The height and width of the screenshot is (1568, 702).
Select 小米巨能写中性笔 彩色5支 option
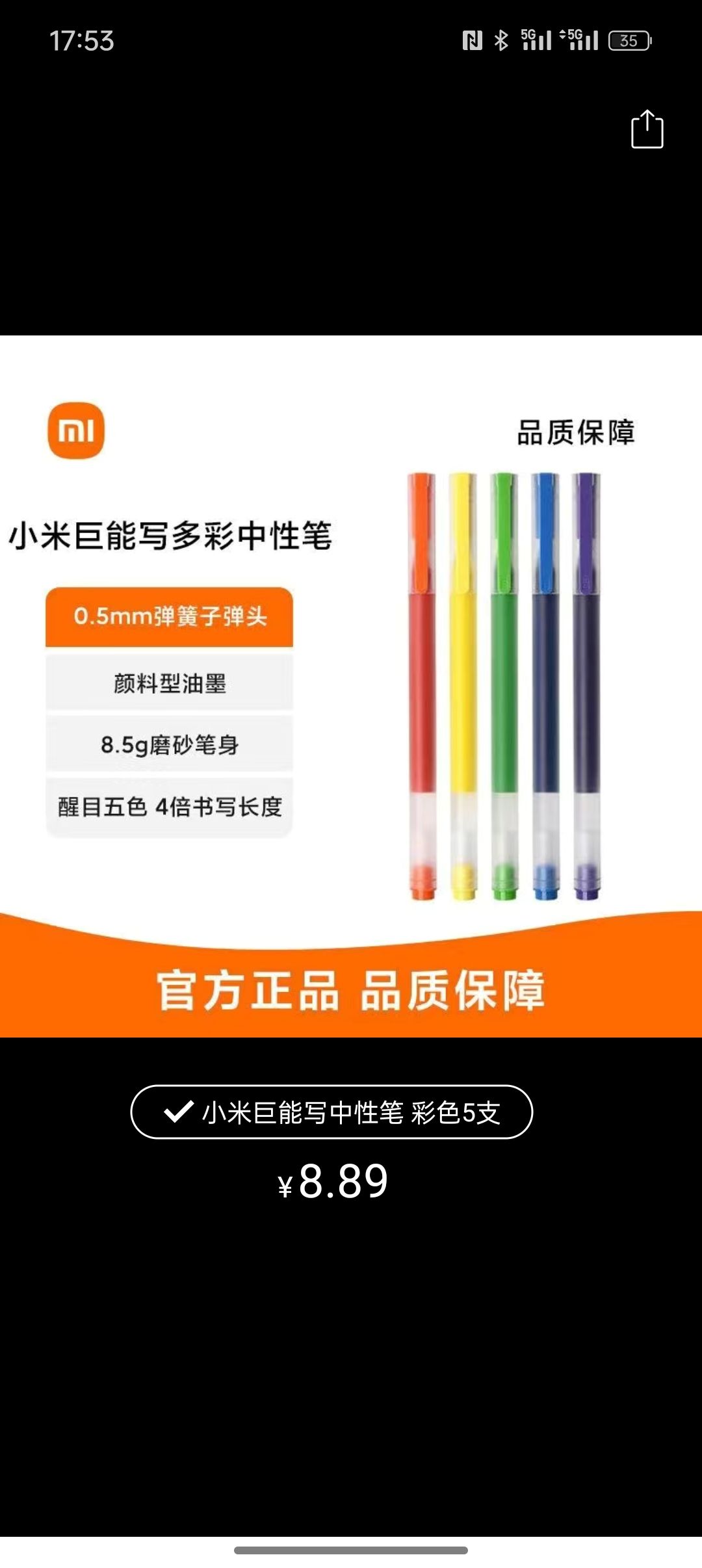pos(331,1112)
